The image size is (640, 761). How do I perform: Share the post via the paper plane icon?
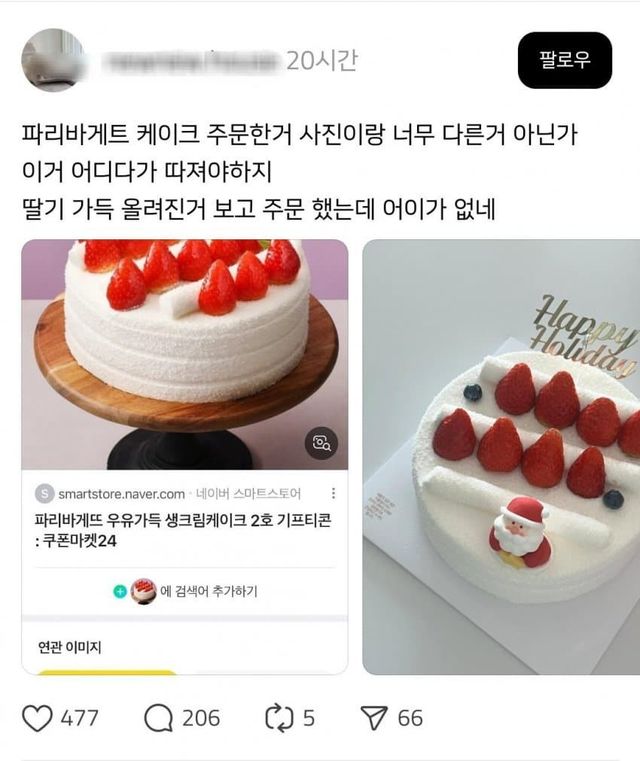pyautogui.click(x=374, y=717)
